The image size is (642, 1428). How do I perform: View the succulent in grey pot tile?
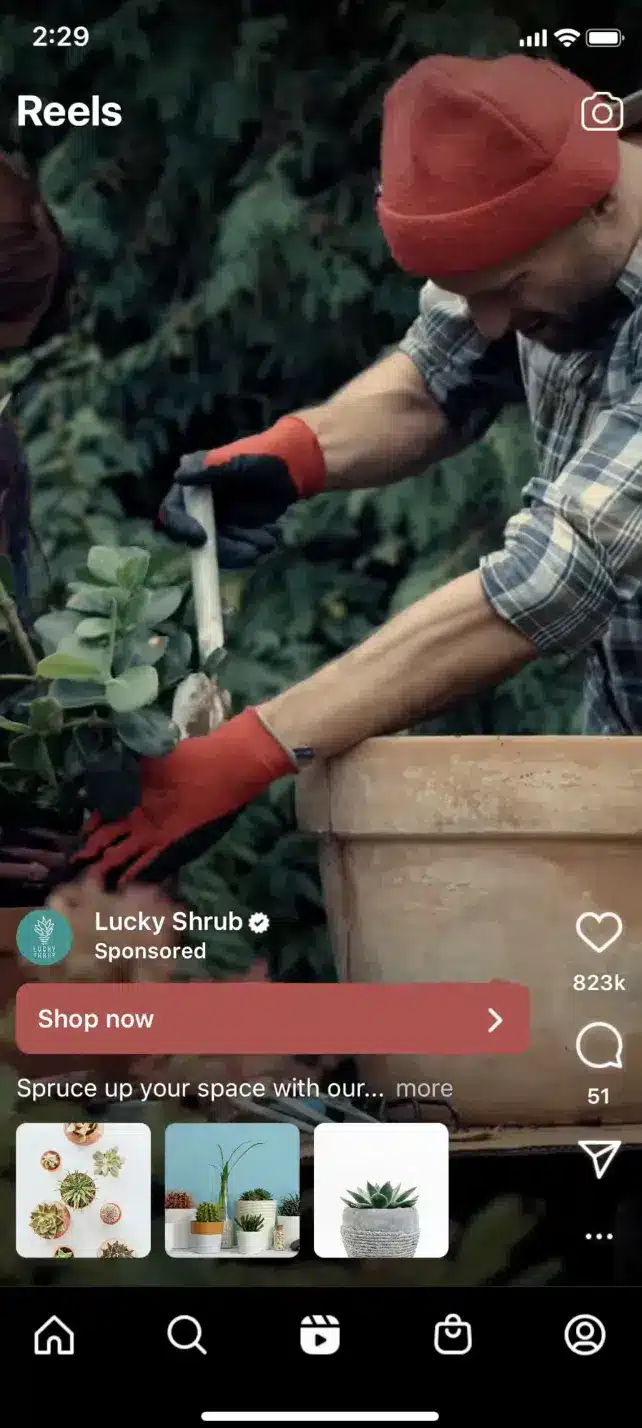tap(381, 1190)
